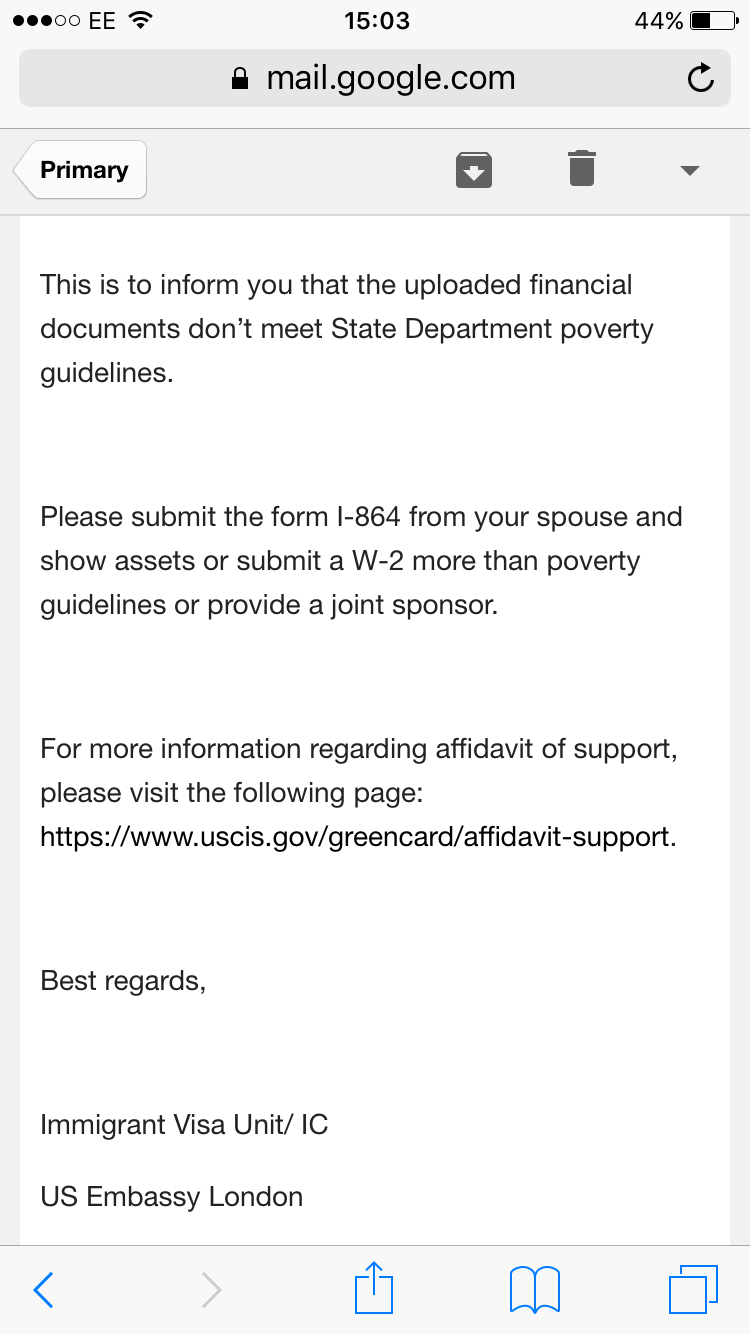Archive this email

click(474, 168)
